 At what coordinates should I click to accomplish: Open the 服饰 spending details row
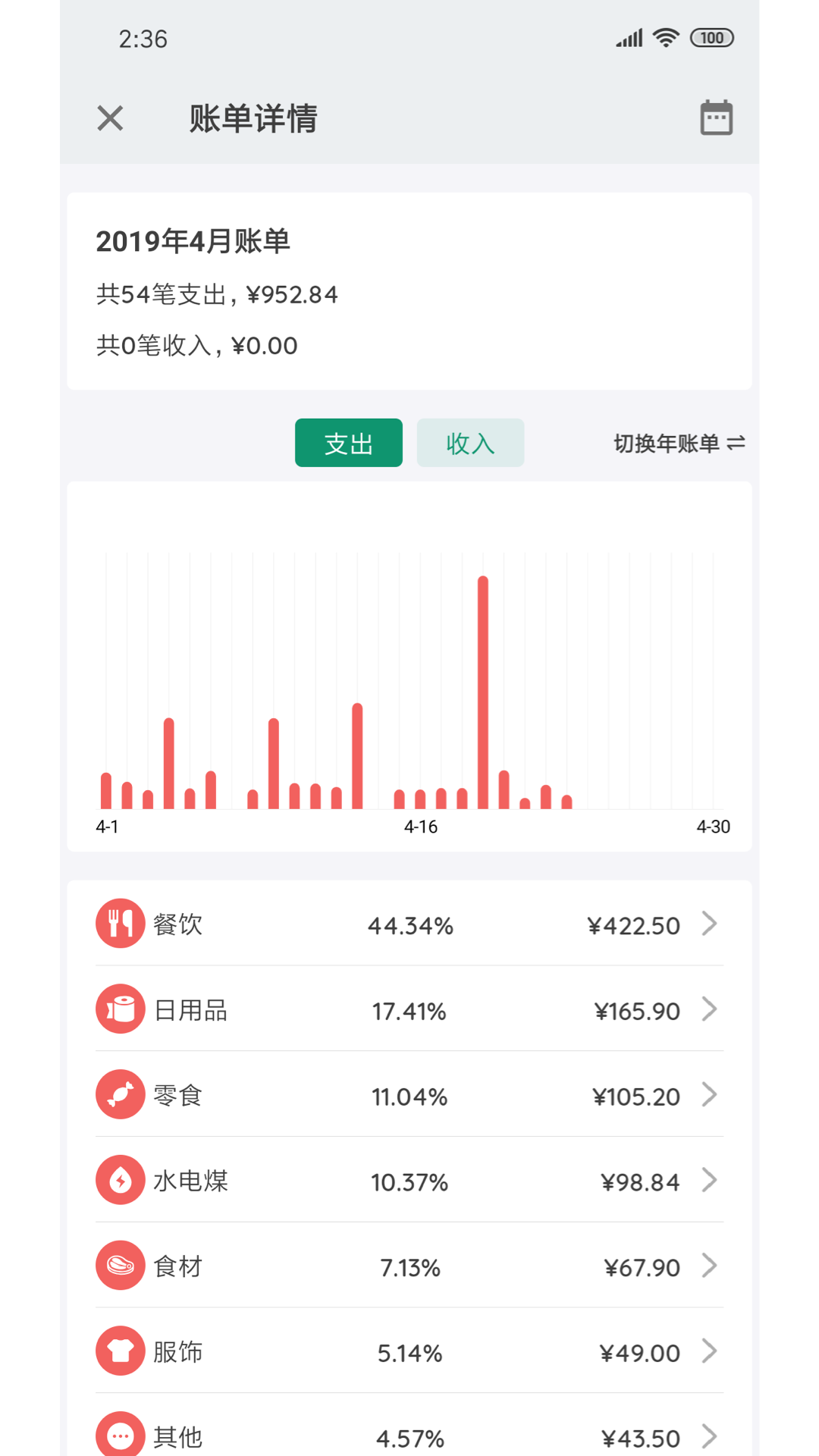click(x=409, y=1351)
